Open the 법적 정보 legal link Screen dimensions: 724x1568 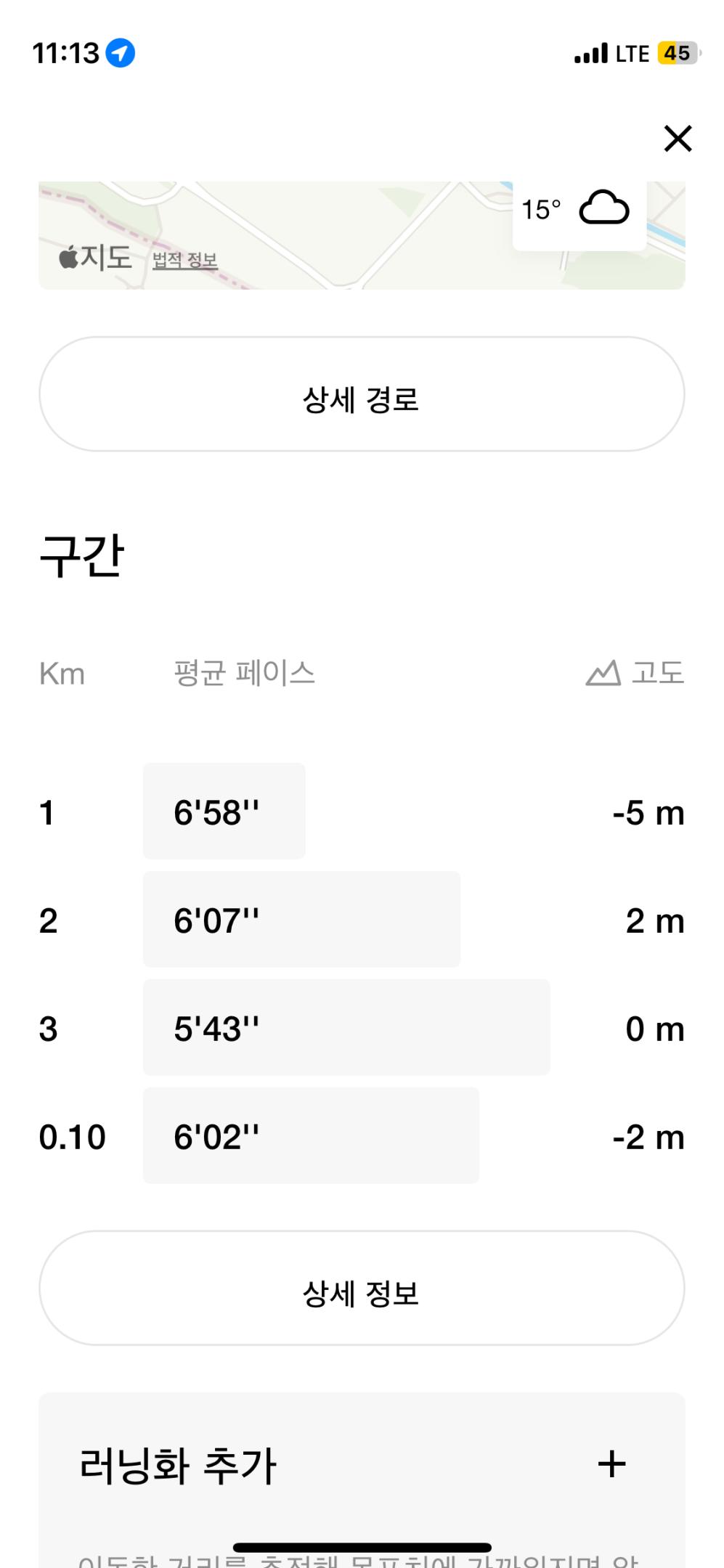tap(186, 259)
